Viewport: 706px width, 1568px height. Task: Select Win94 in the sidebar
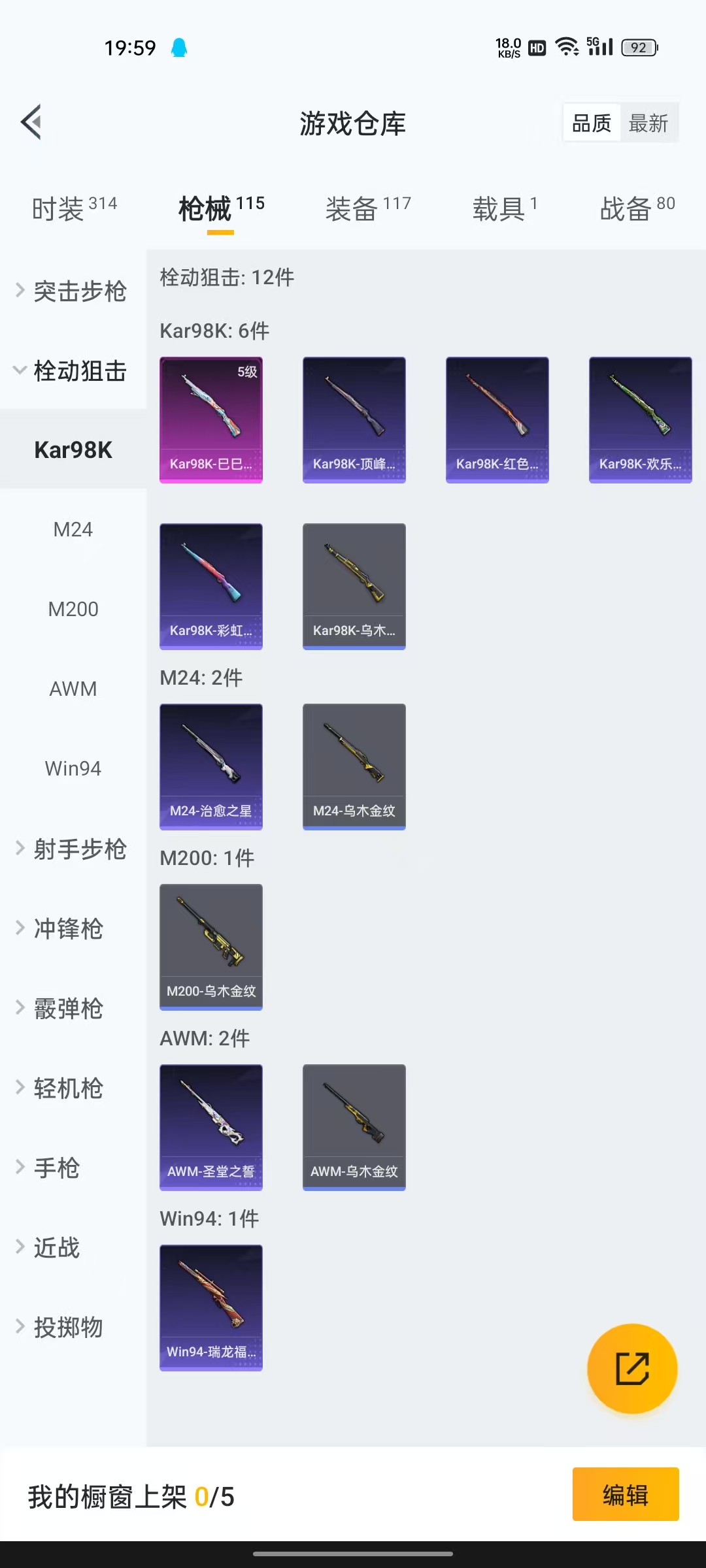[73, 768]
